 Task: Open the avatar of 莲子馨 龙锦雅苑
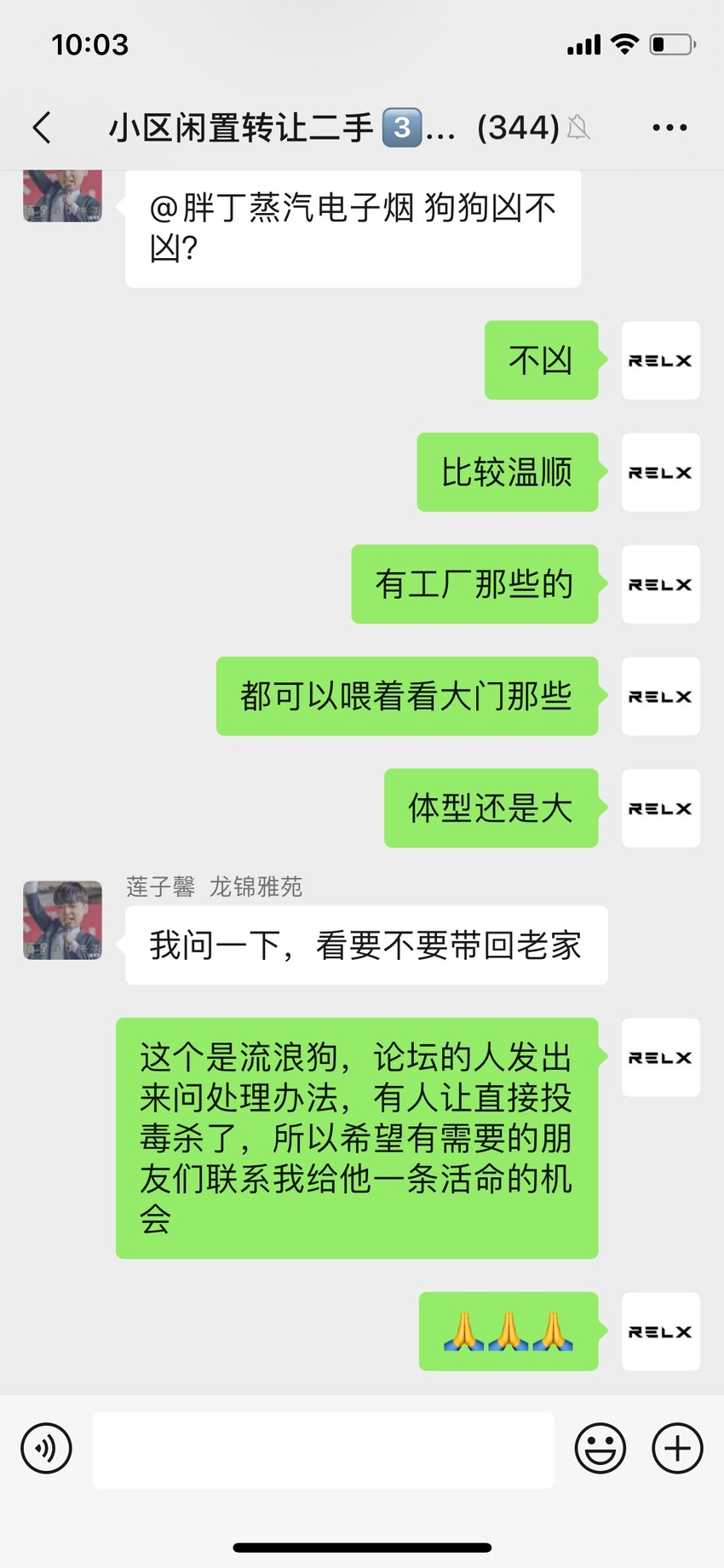(62, 920)
